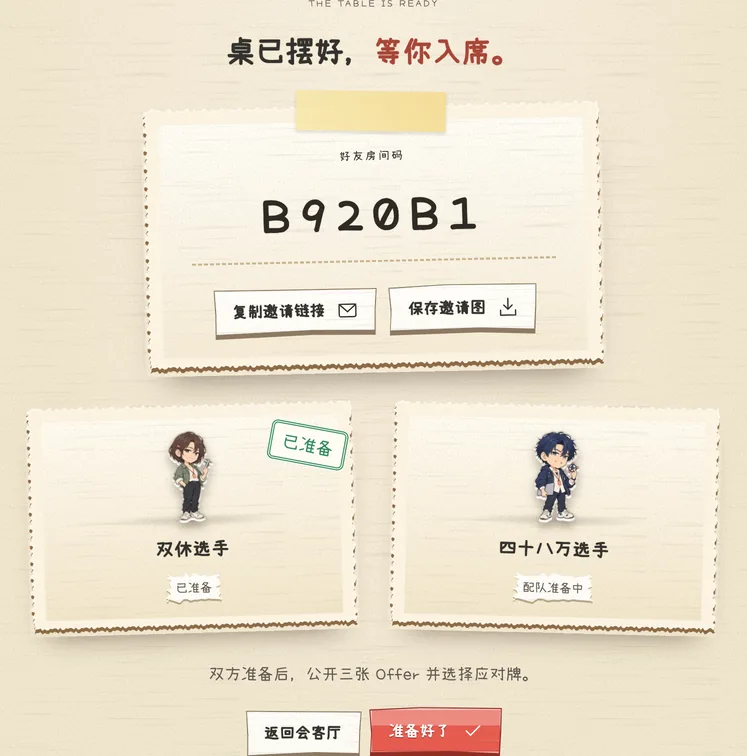Screen dimensions: 747x756
Task: Return to the lobby via 返回会客厅
Action: (x=303, y=732)
